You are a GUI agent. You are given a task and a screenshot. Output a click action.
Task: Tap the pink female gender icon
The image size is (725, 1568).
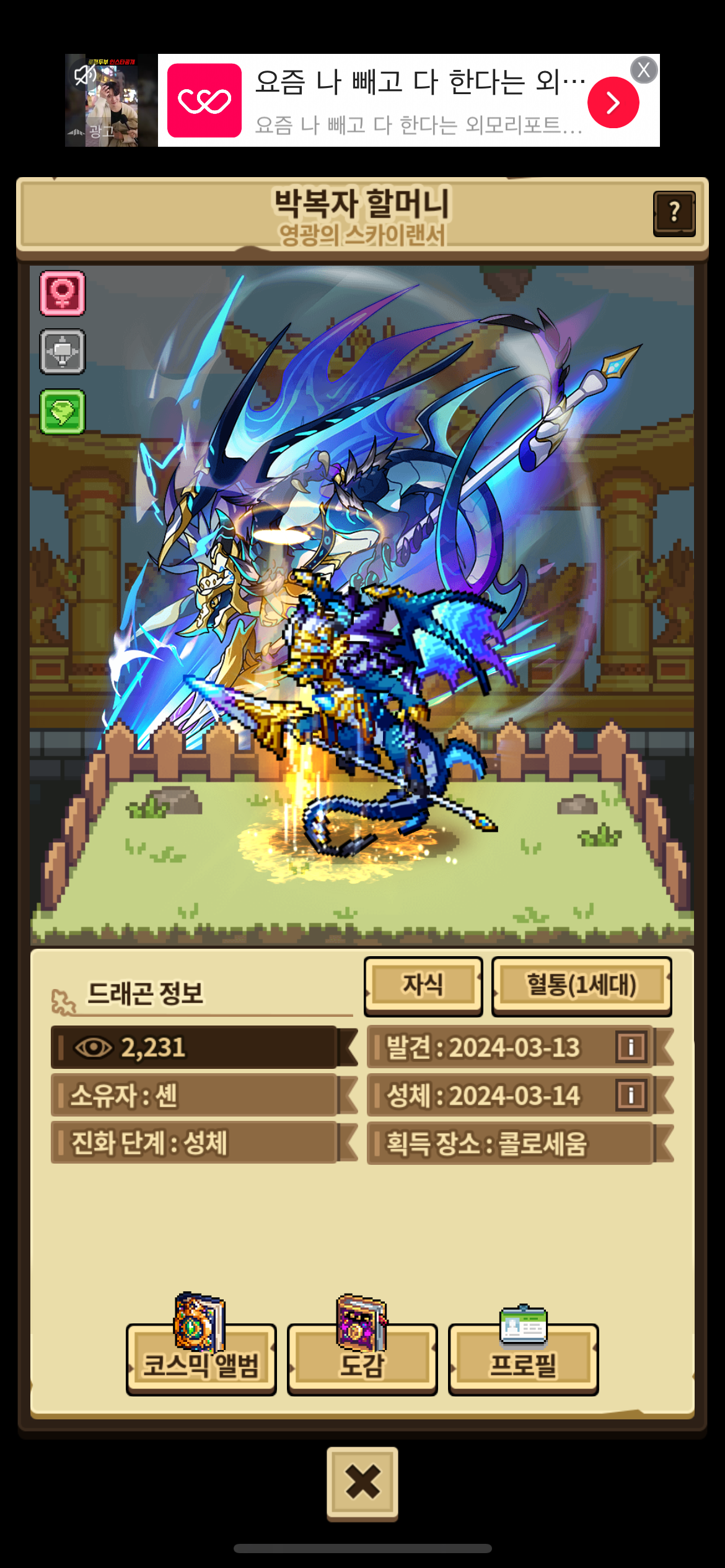(63, 293)
